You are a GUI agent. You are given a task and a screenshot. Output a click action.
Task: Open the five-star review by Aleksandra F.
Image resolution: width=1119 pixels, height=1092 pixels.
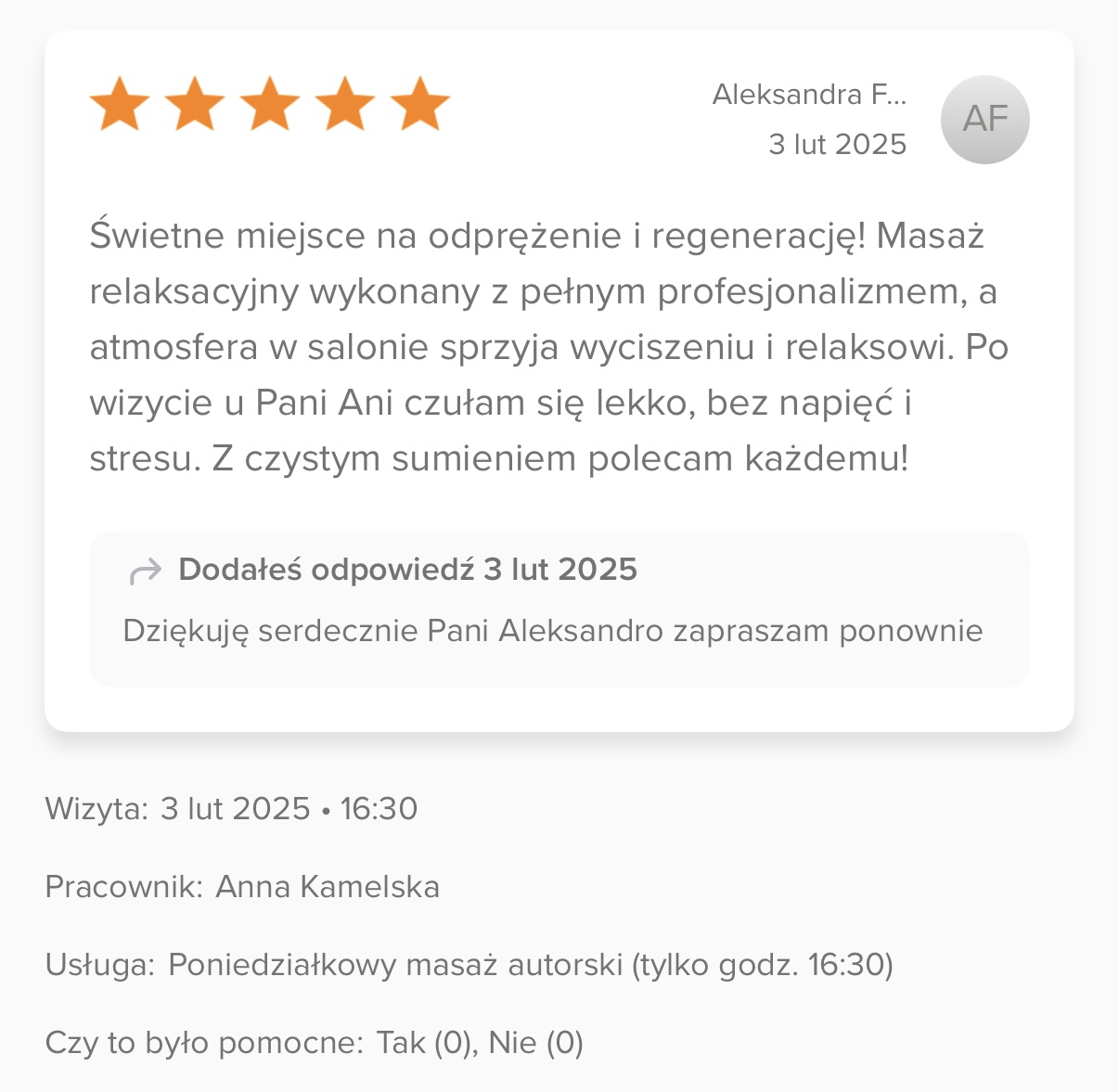547,346
